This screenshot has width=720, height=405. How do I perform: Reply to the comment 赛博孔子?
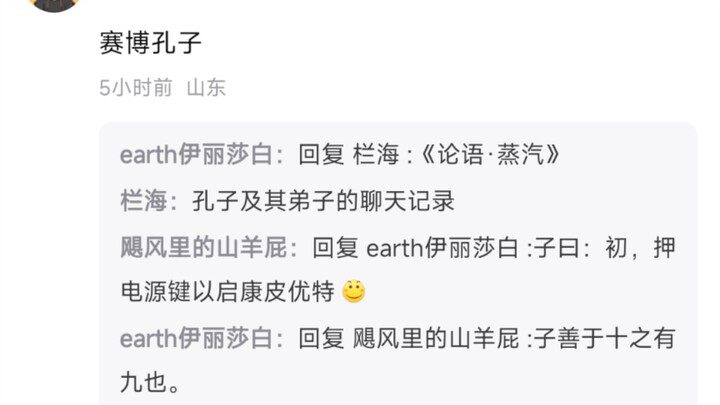pos(152,43)
